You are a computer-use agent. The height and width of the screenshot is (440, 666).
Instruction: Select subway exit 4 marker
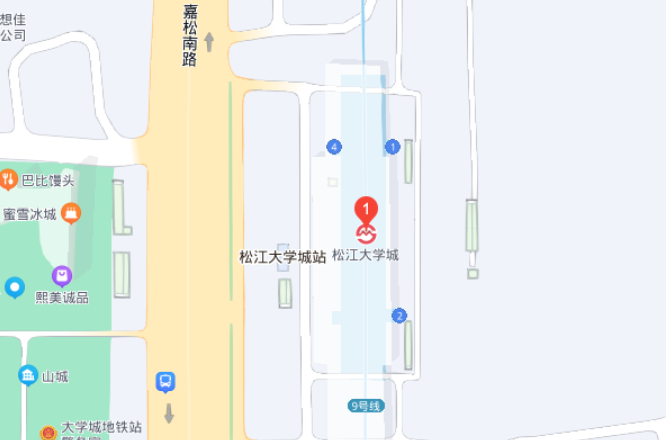tap(334, 147)
